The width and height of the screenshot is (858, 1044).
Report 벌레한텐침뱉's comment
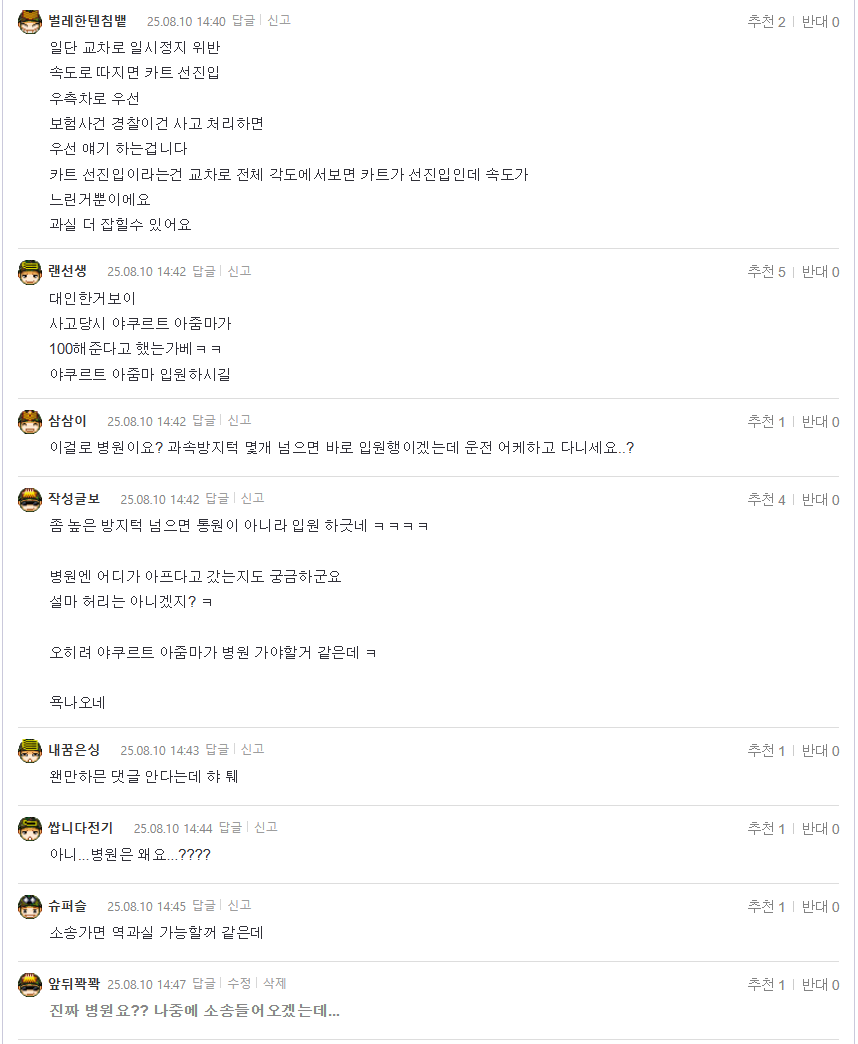[x=279, y=20]
